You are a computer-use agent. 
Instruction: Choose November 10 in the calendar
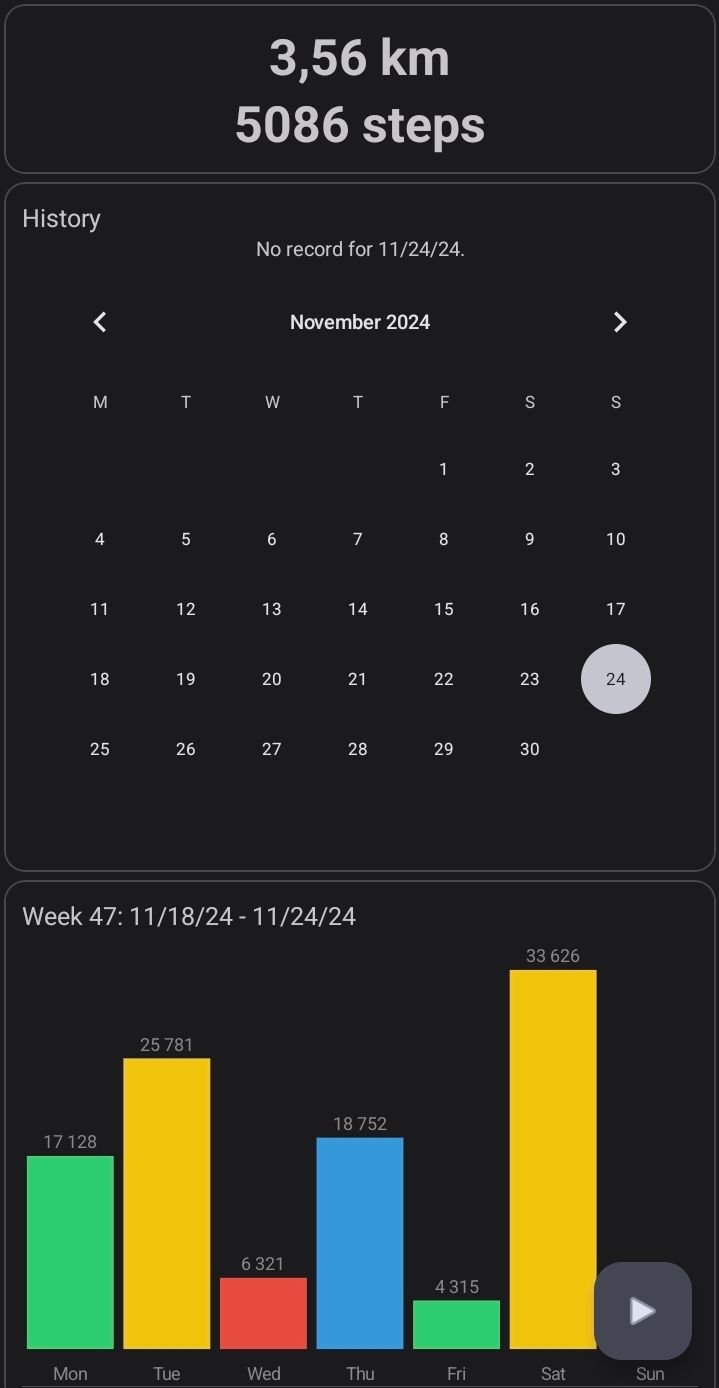point(616,539)
